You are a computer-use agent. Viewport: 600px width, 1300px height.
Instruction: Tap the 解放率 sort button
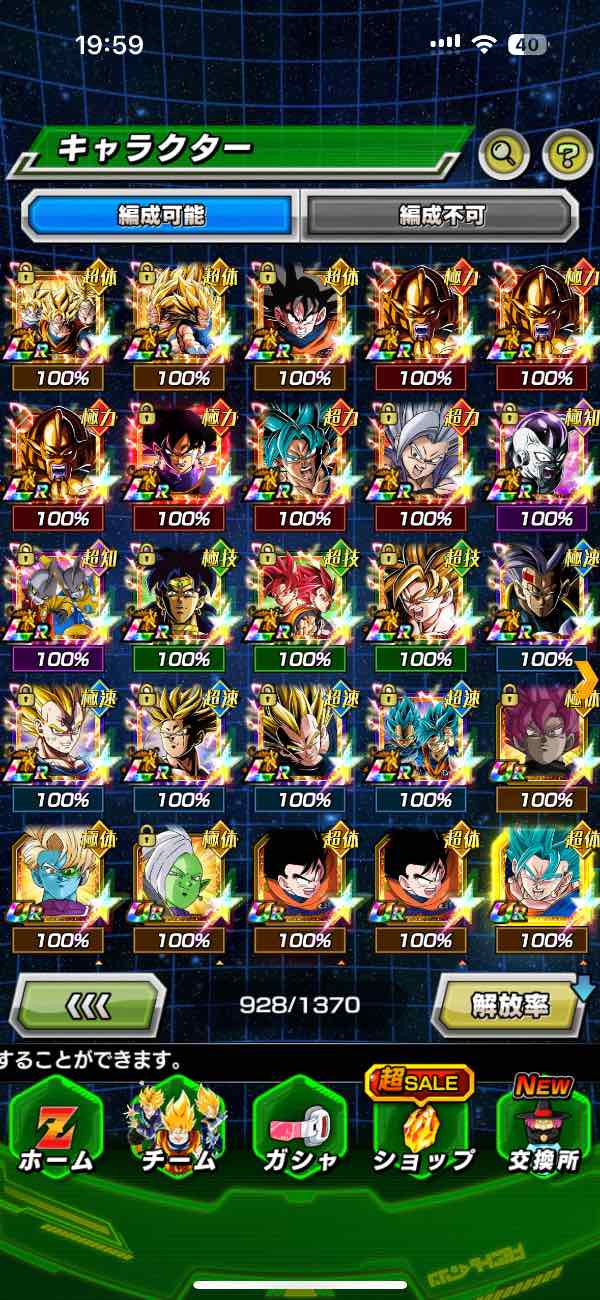click(x=509, y=1003)
